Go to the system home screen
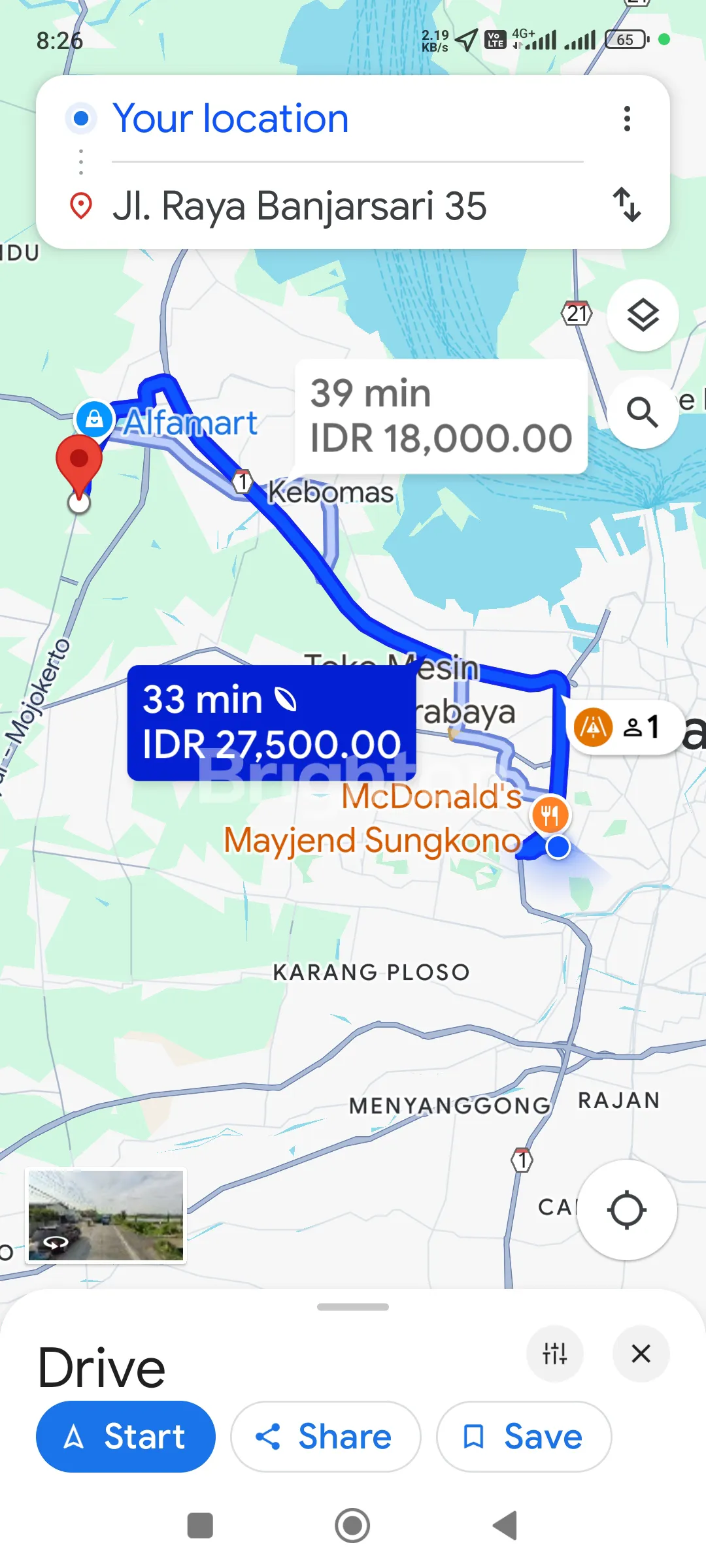Screen dimensions: 706x1568 coord(352,1526)
